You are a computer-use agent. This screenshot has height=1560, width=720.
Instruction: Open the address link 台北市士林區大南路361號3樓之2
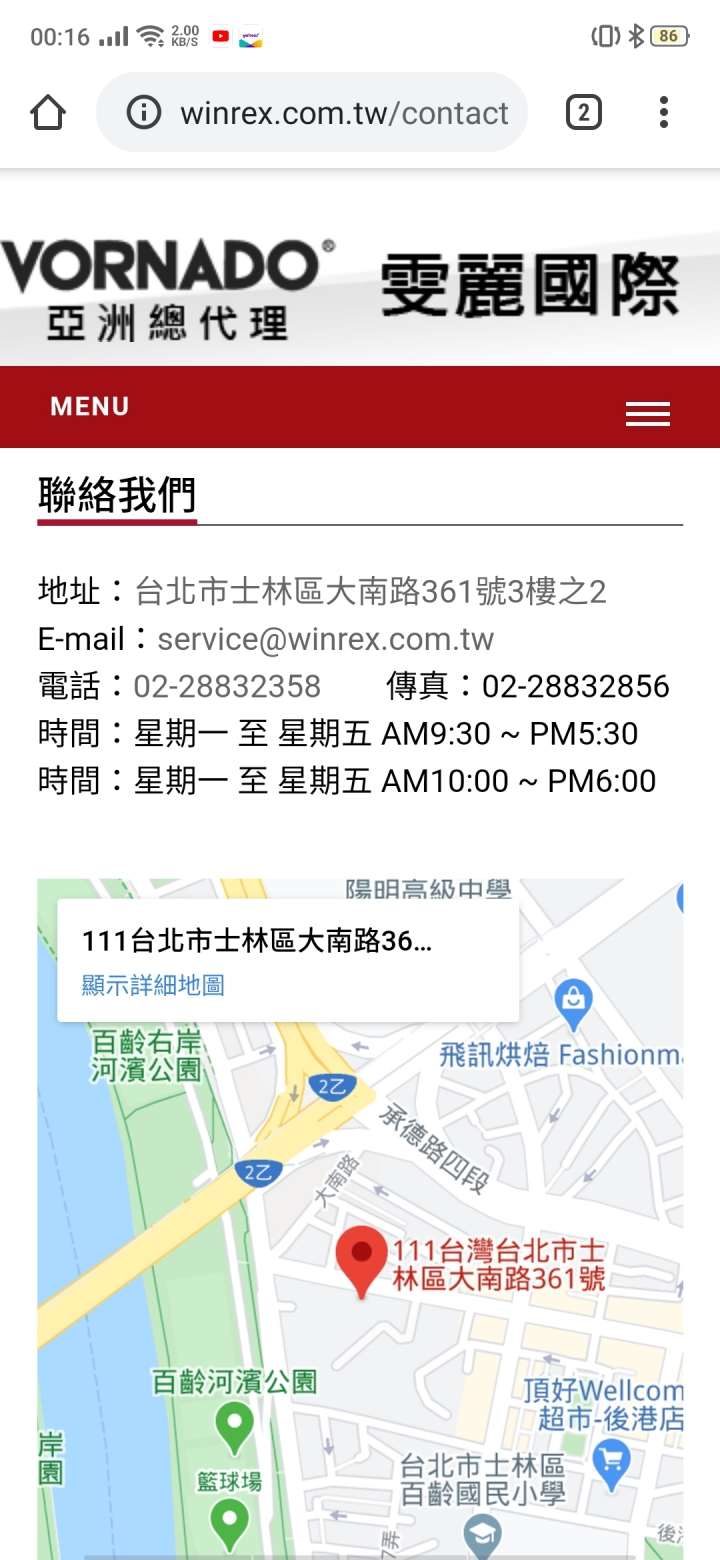tap(371, 592)
